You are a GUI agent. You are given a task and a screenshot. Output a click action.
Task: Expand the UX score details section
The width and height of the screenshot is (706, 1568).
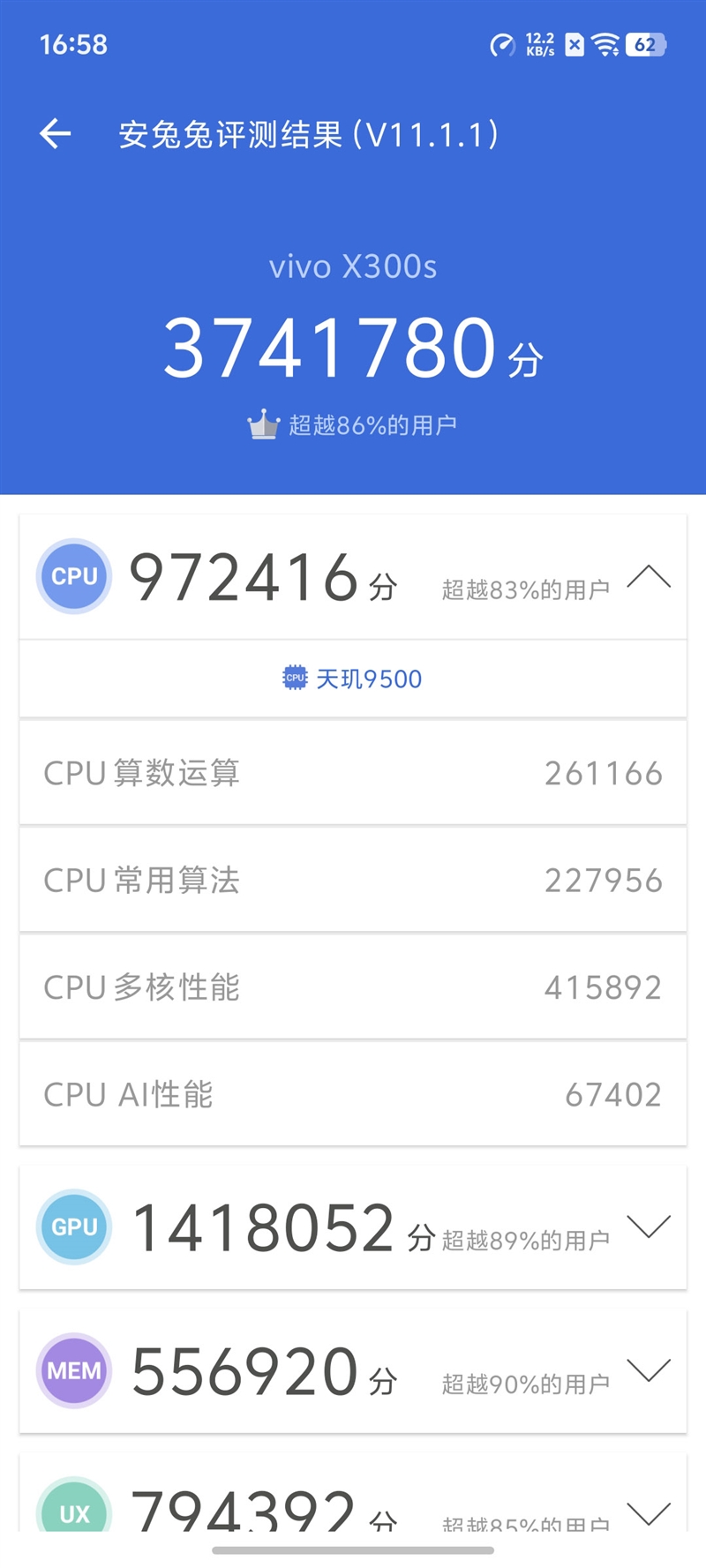pyautogui.click(x=650, y=1512)
